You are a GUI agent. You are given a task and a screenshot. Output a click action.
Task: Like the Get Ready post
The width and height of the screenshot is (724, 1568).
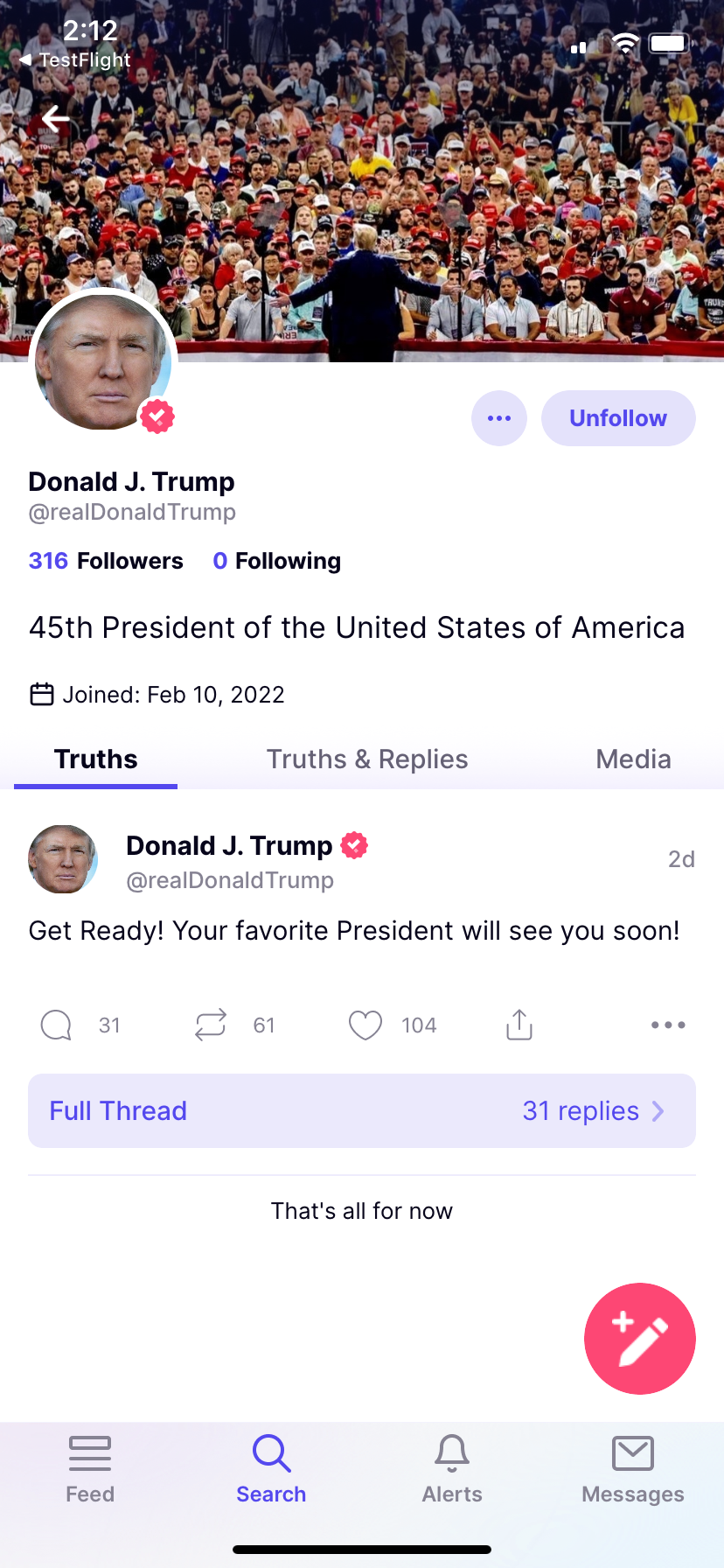click(365, 1025)
